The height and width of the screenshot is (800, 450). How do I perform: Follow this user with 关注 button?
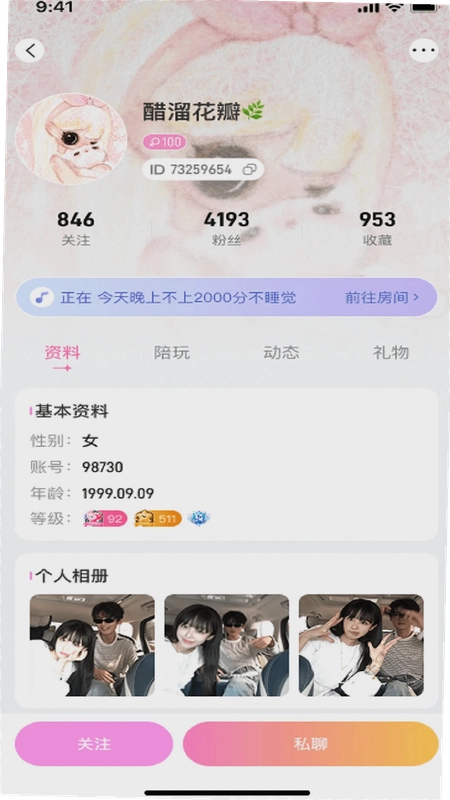click(x=94, y=744)
